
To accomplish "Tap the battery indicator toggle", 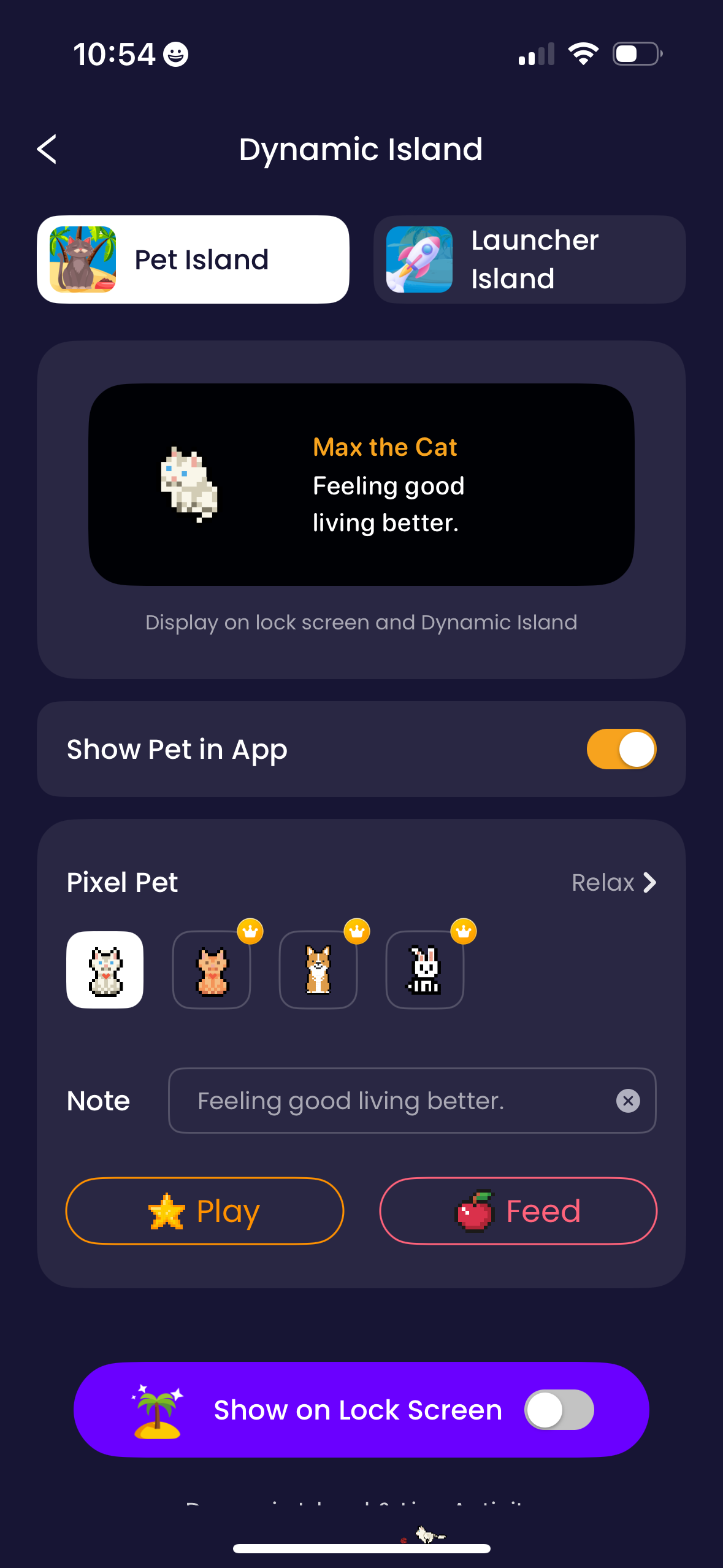I will click(x=636, y=54).
